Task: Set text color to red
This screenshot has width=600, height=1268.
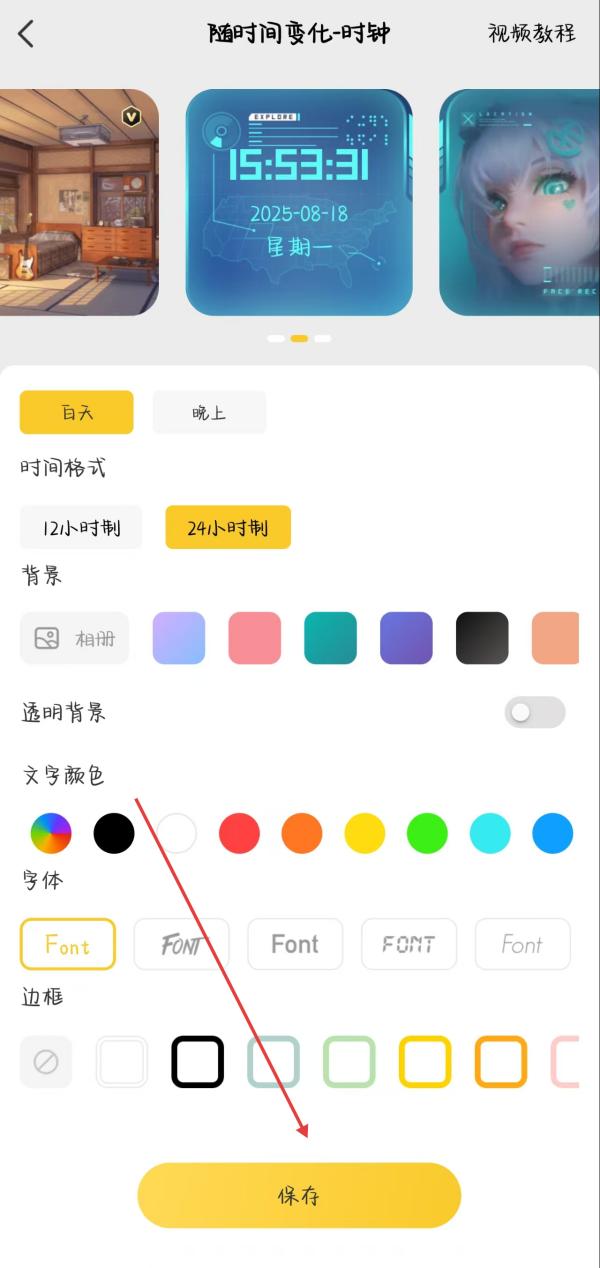Action: pyautogui.click(x=239, y=833)
